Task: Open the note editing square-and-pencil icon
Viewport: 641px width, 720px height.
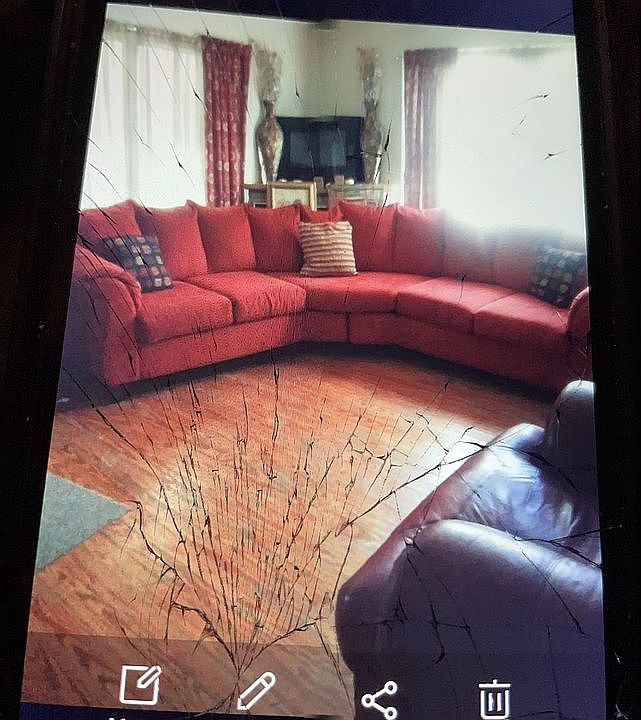Action: click(x=140, y=685)
